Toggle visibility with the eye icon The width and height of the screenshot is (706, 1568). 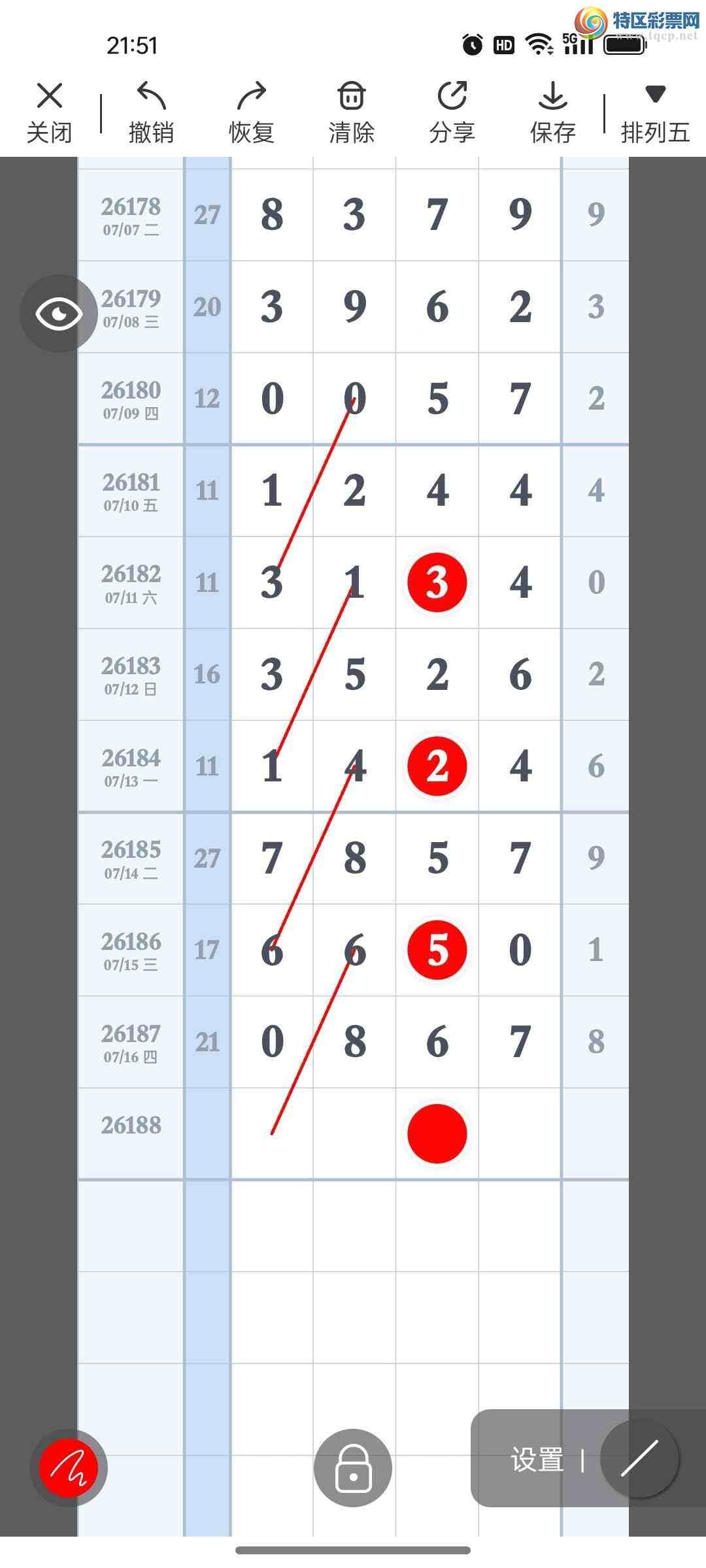pos(59,314)
